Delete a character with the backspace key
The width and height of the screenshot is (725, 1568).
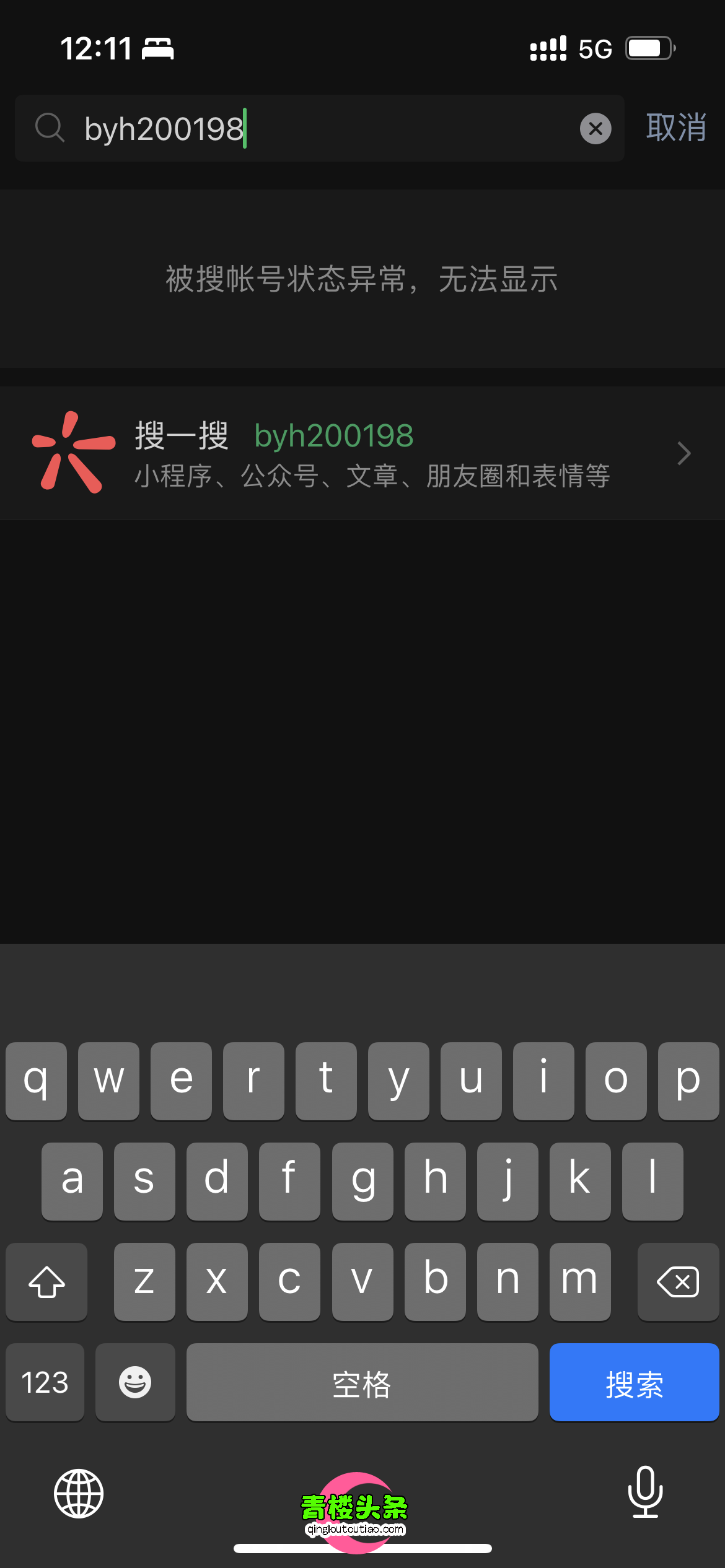tap(677, 1281)
